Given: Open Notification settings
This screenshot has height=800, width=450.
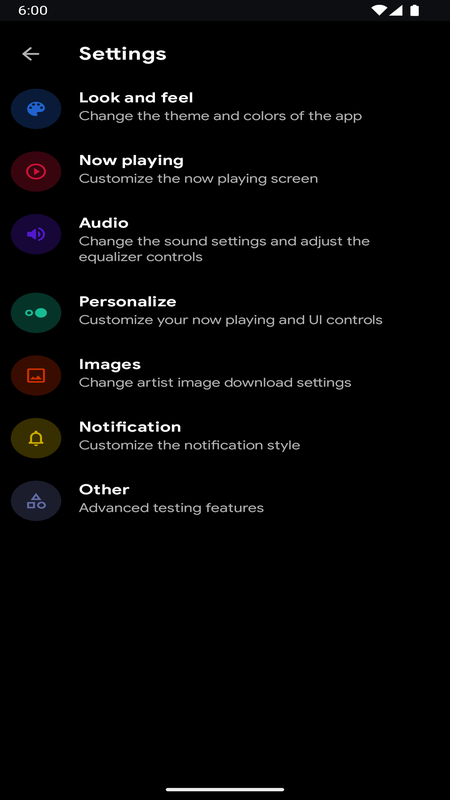Looking at the screenshot, I should [225, 438].
